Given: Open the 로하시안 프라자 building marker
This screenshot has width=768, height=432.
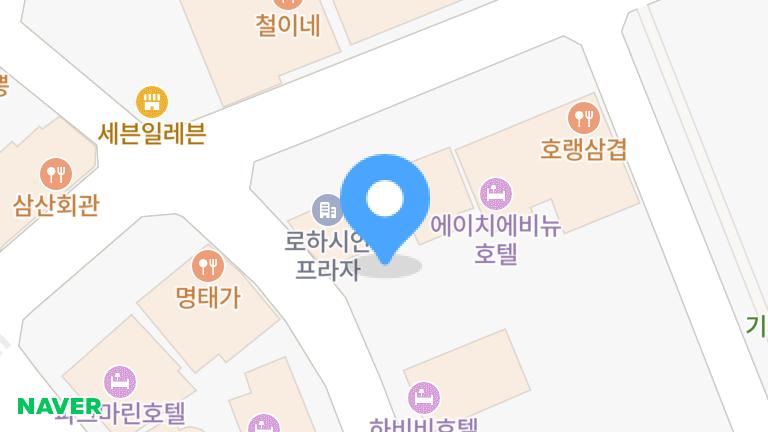Looking at the screenshot, I should [x=326, y=209].
